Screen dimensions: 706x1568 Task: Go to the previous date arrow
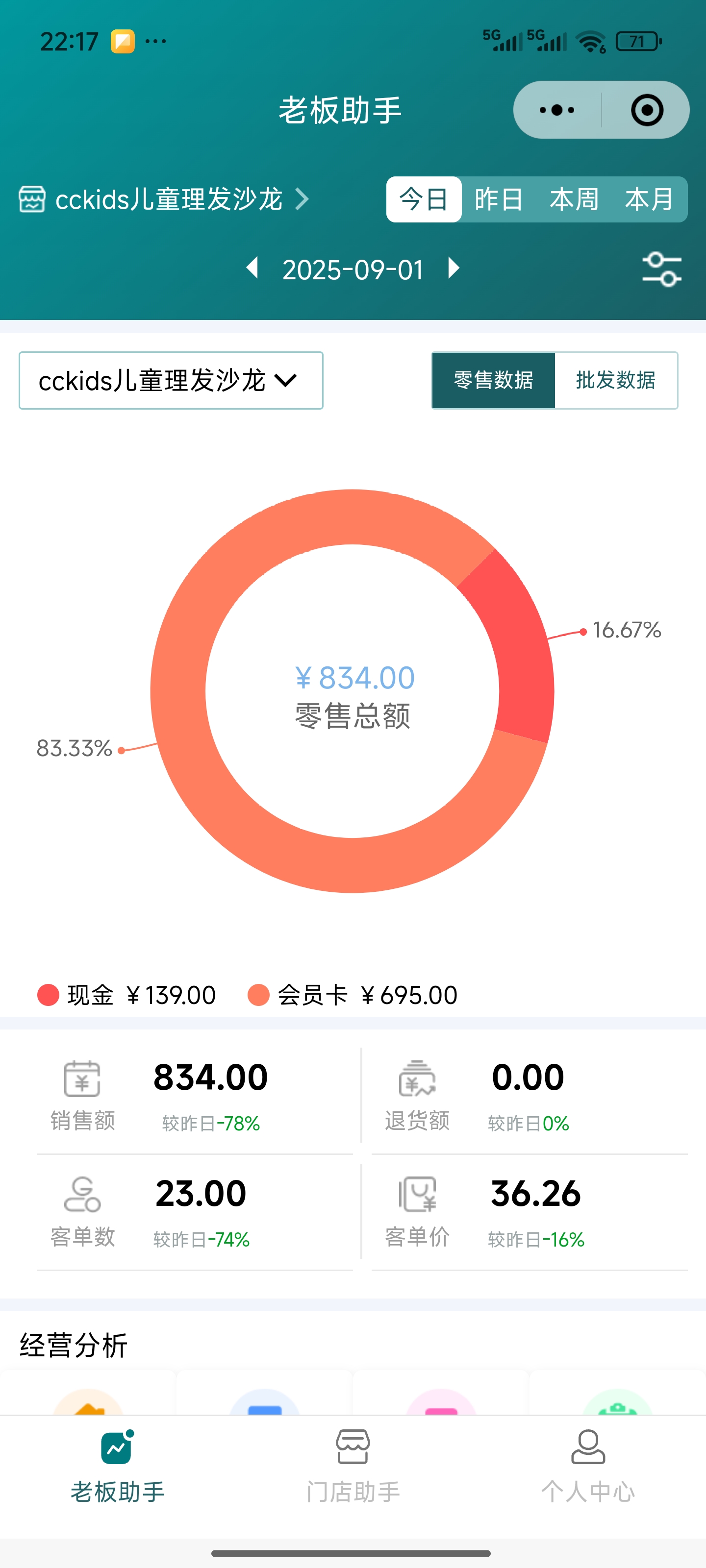(252, 268)
